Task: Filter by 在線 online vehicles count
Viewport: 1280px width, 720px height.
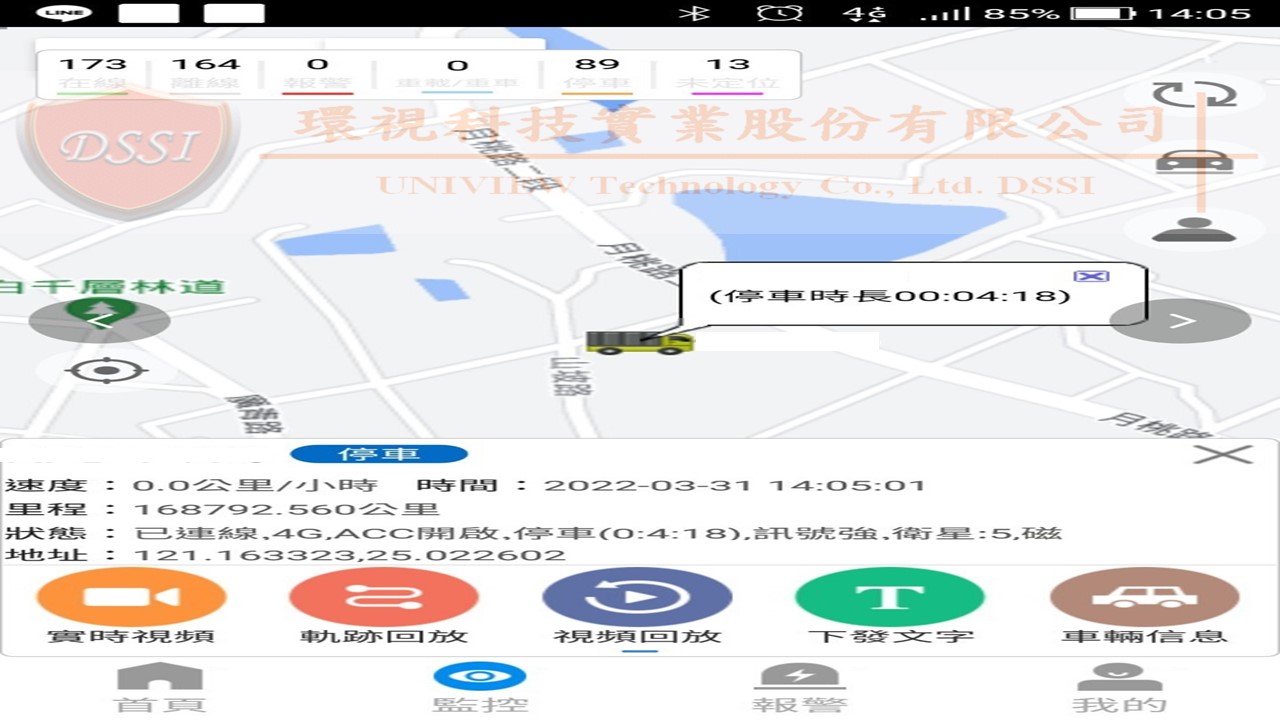Action: 92,74
